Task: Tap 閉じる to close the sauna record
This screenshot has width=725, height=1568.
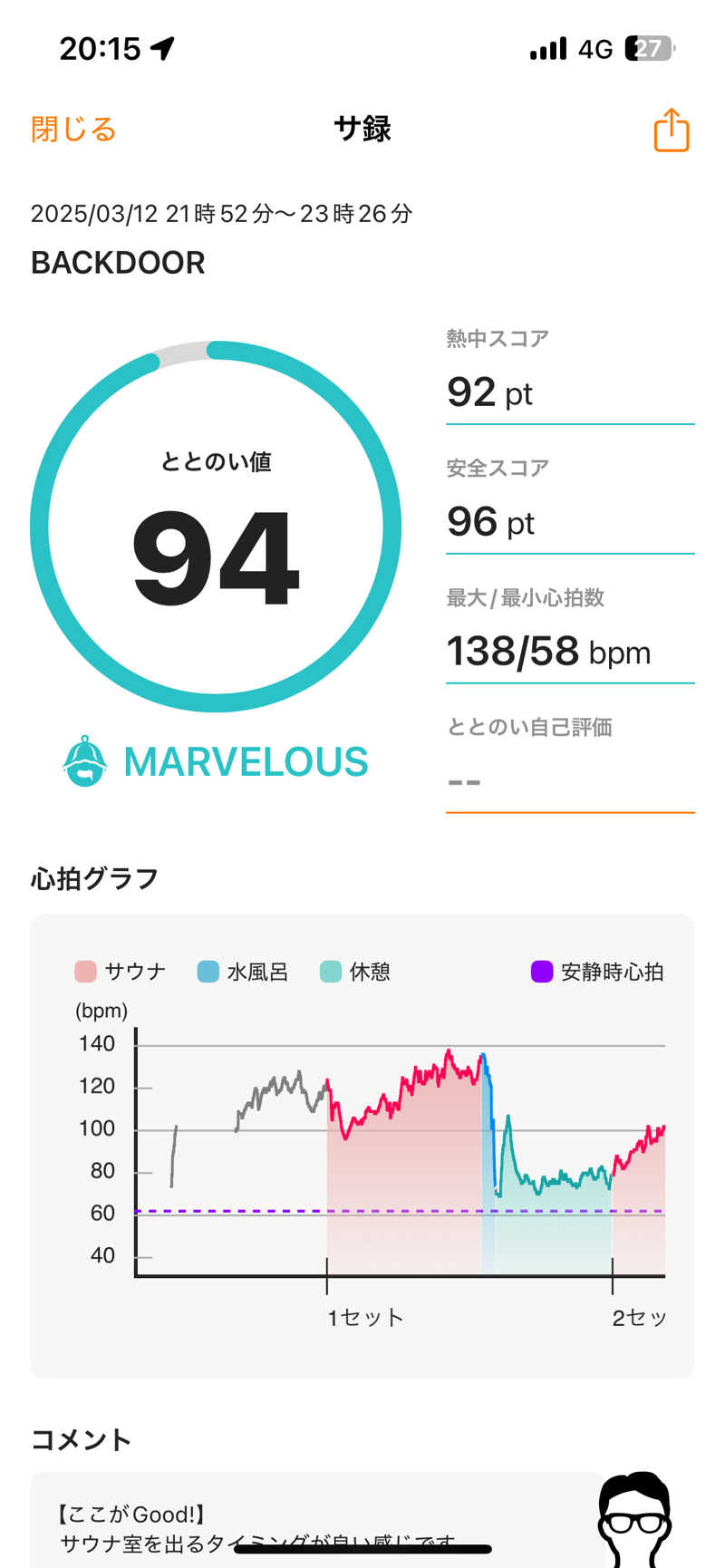Action: 73,130
